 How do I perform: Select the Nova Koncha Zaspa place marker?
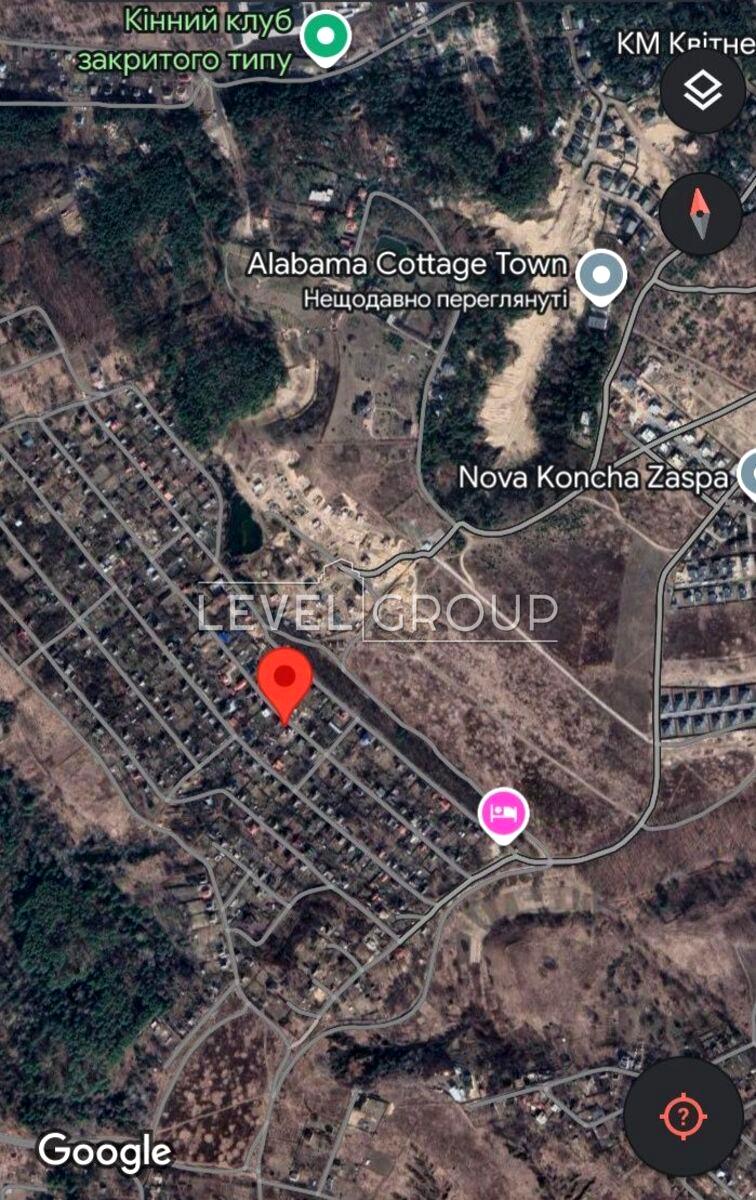tap(748, 473)
